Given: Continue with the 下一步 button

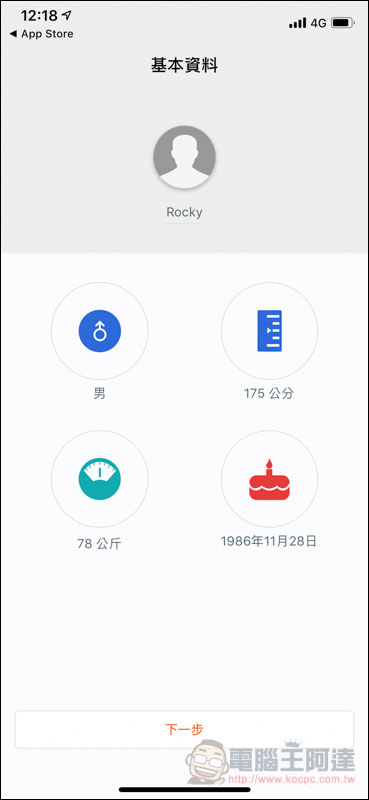Looking at the screenshot, I should [184, 729].
